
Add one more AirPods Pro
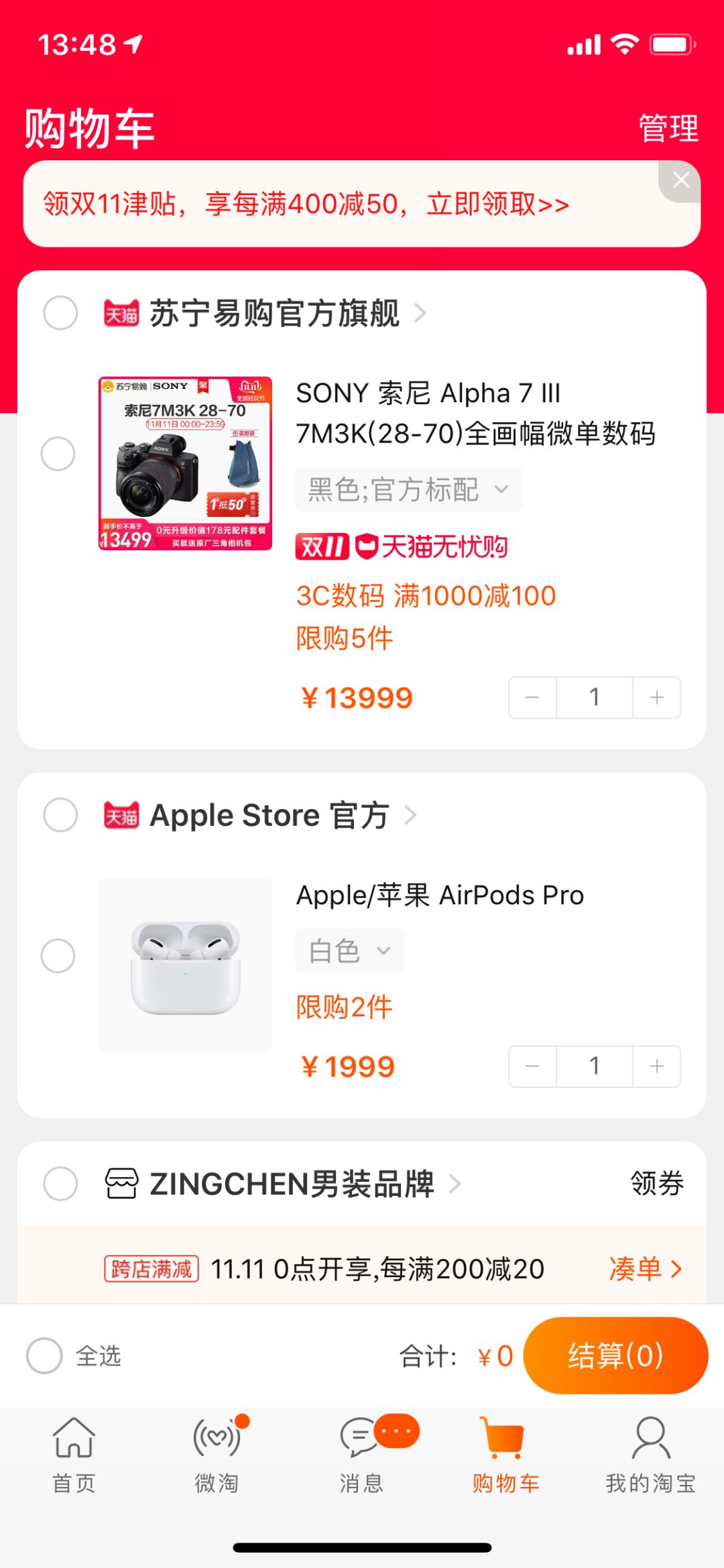656,1066
